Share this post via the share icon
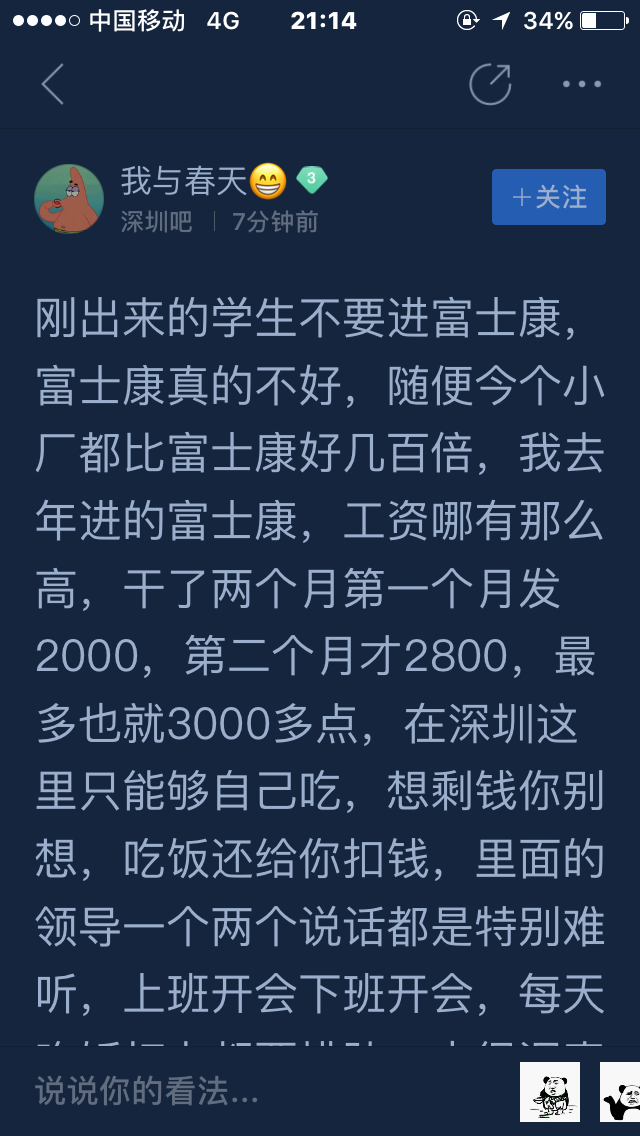Viewport: 640px width, 1136px height. coord(491,84)
